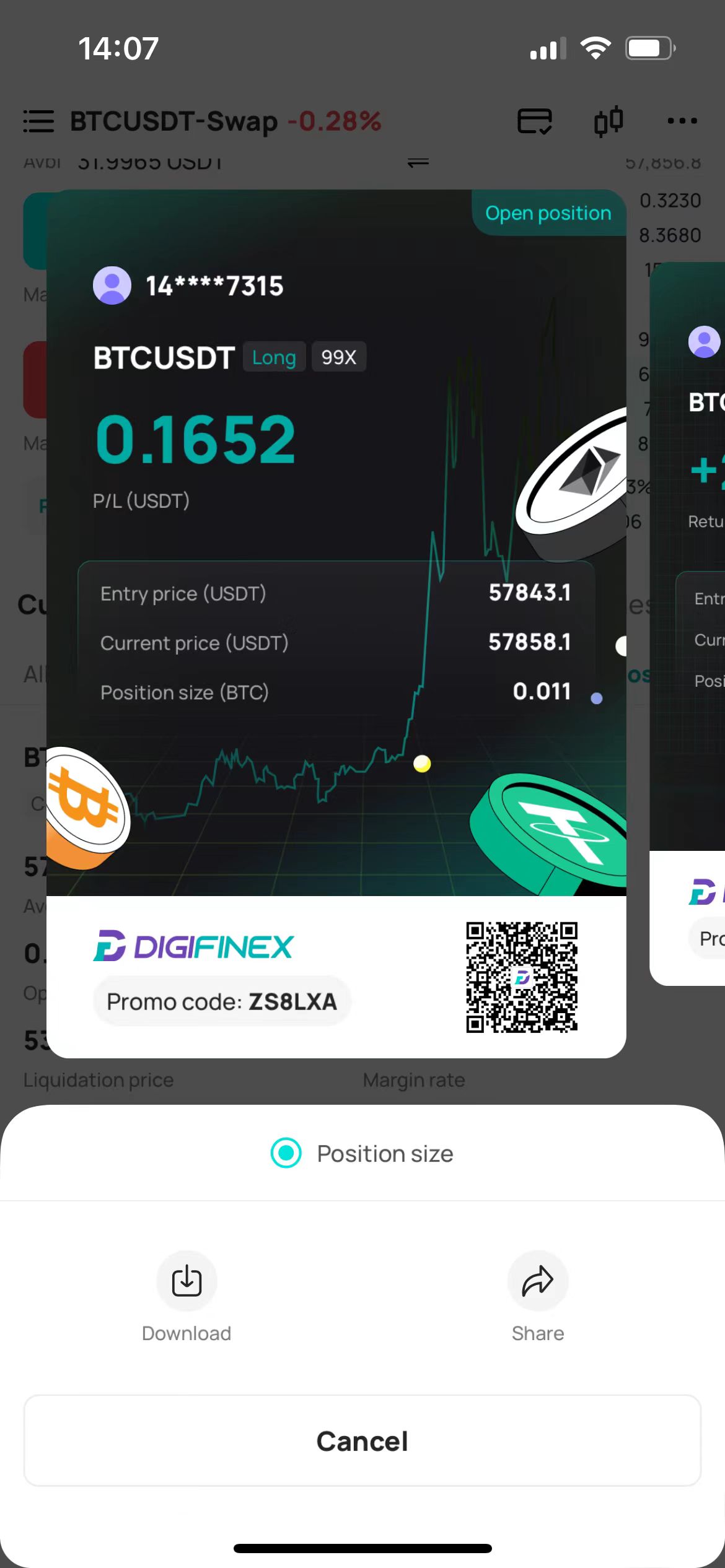Viewport: 725px width, 1568px height.
Task: Cancel the share sheet
Action: [362, 1441]
